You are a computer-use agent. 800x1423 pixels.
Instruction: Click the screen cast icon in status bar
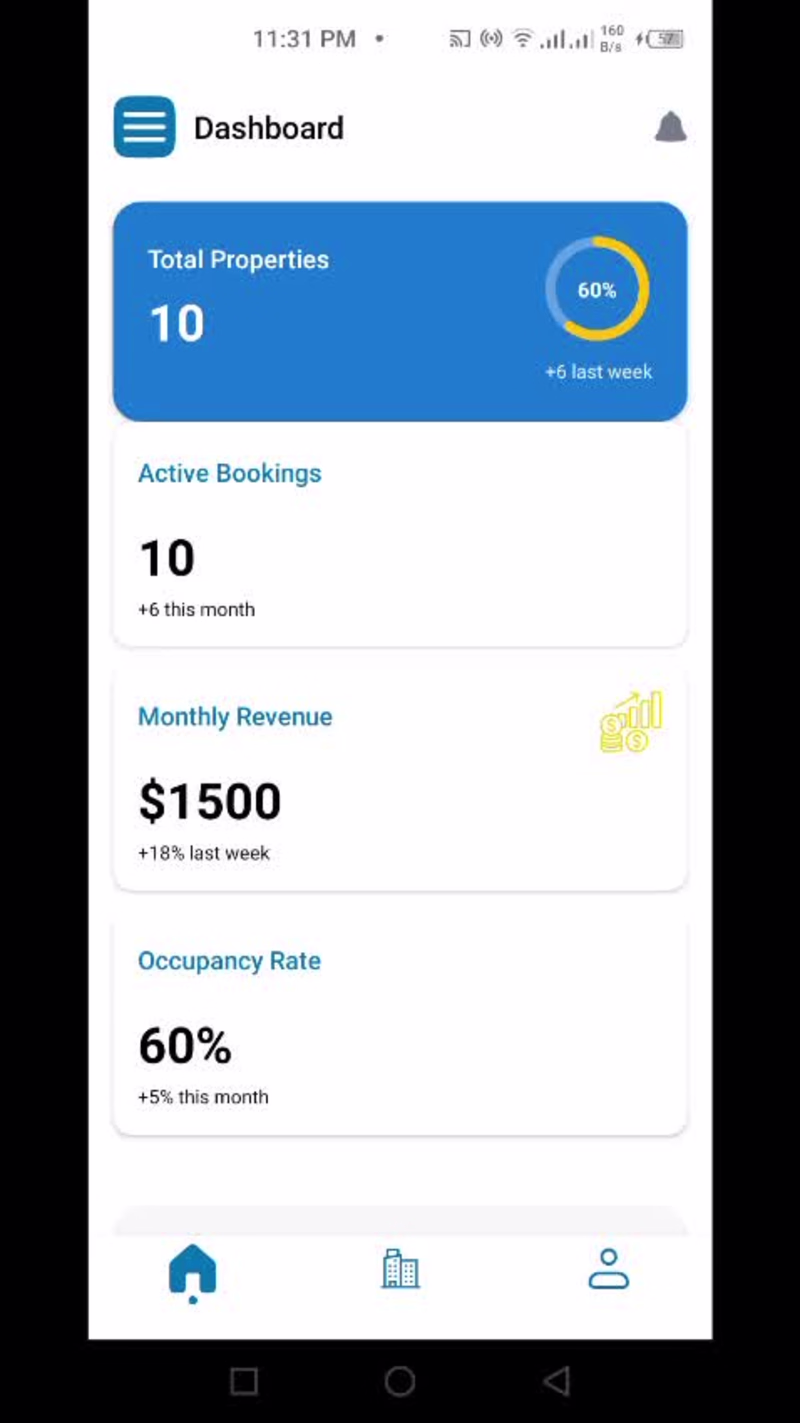pos(459,38)
